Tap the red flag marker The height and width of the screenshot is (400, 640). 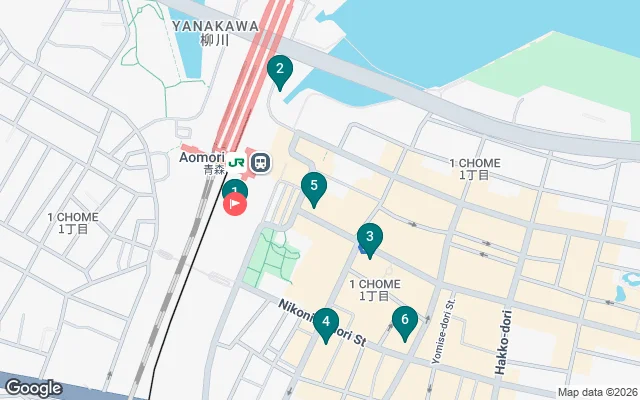[235, 204]
